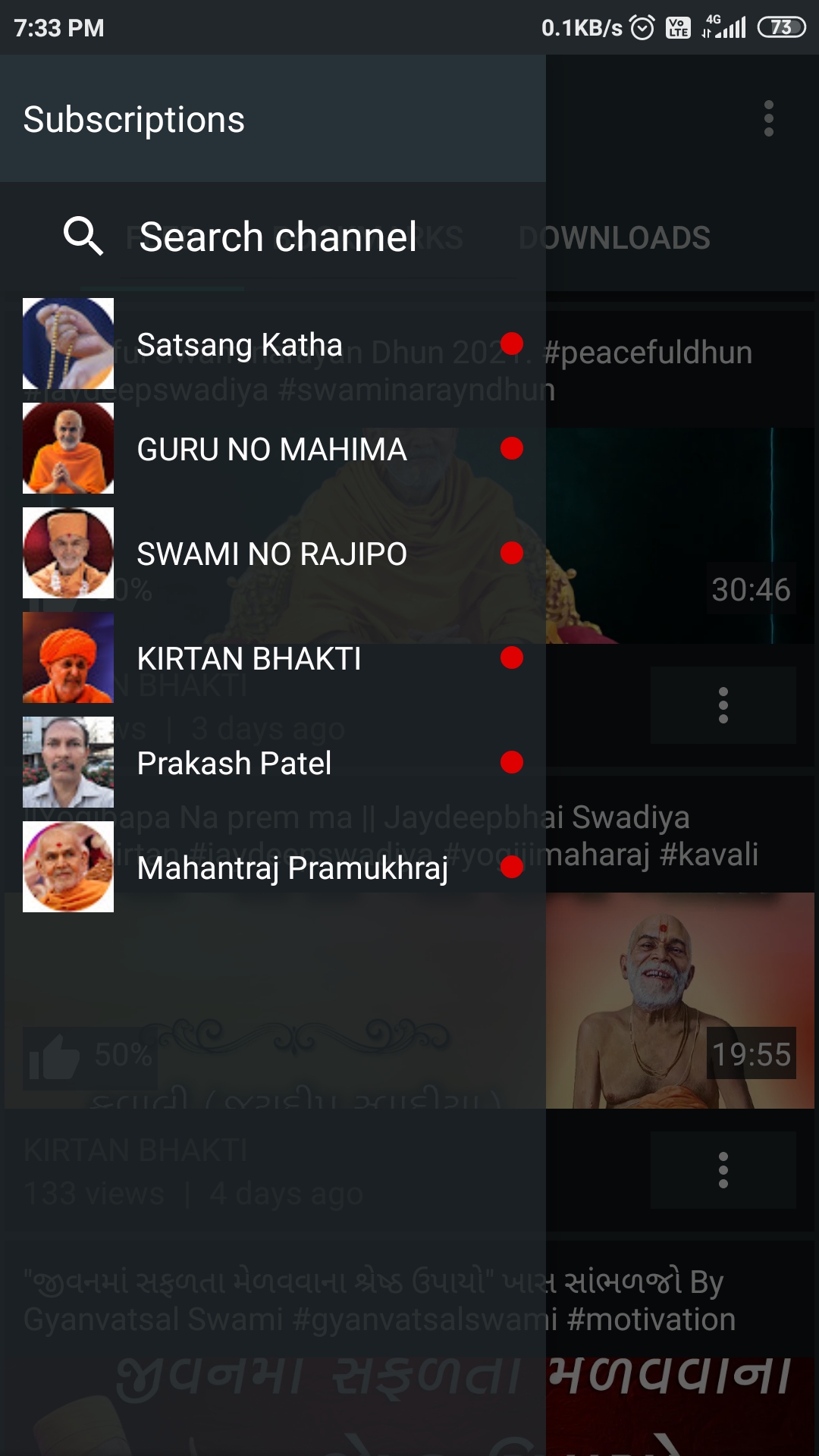Switch to the DOWNLOADS tab
819x1456 pixels.
coord(614,237)
